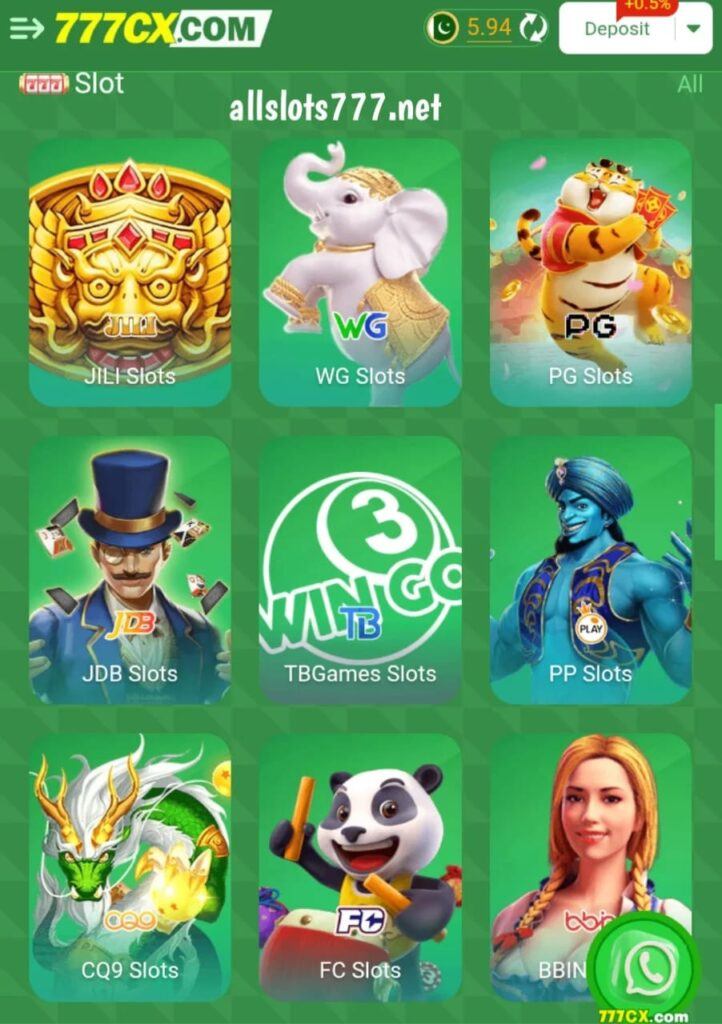722x1024 pixels.
Task: Open JILI Slots
Action: pos(130,272)
